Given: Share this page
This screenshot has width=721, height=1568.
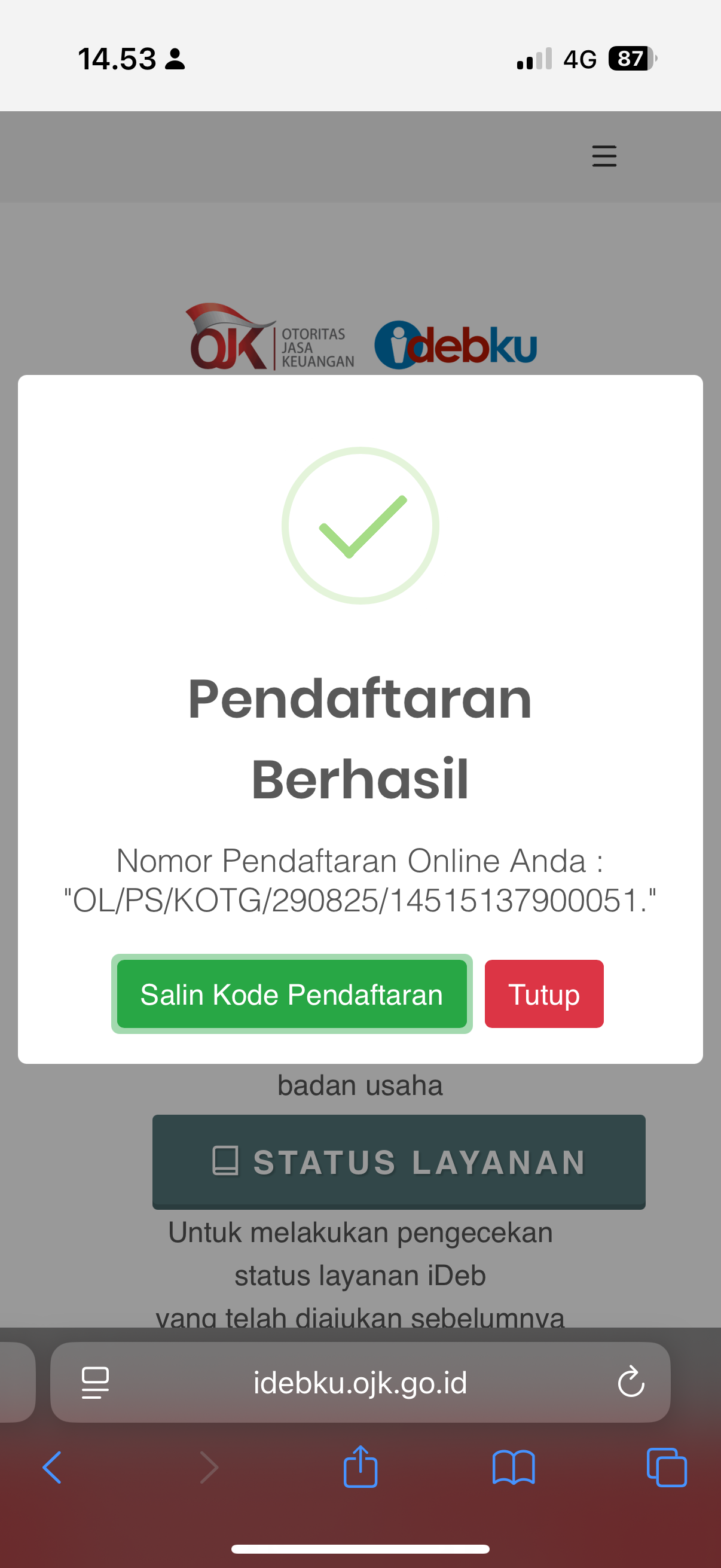Looking at the screenshot, I should [360, 1468].
